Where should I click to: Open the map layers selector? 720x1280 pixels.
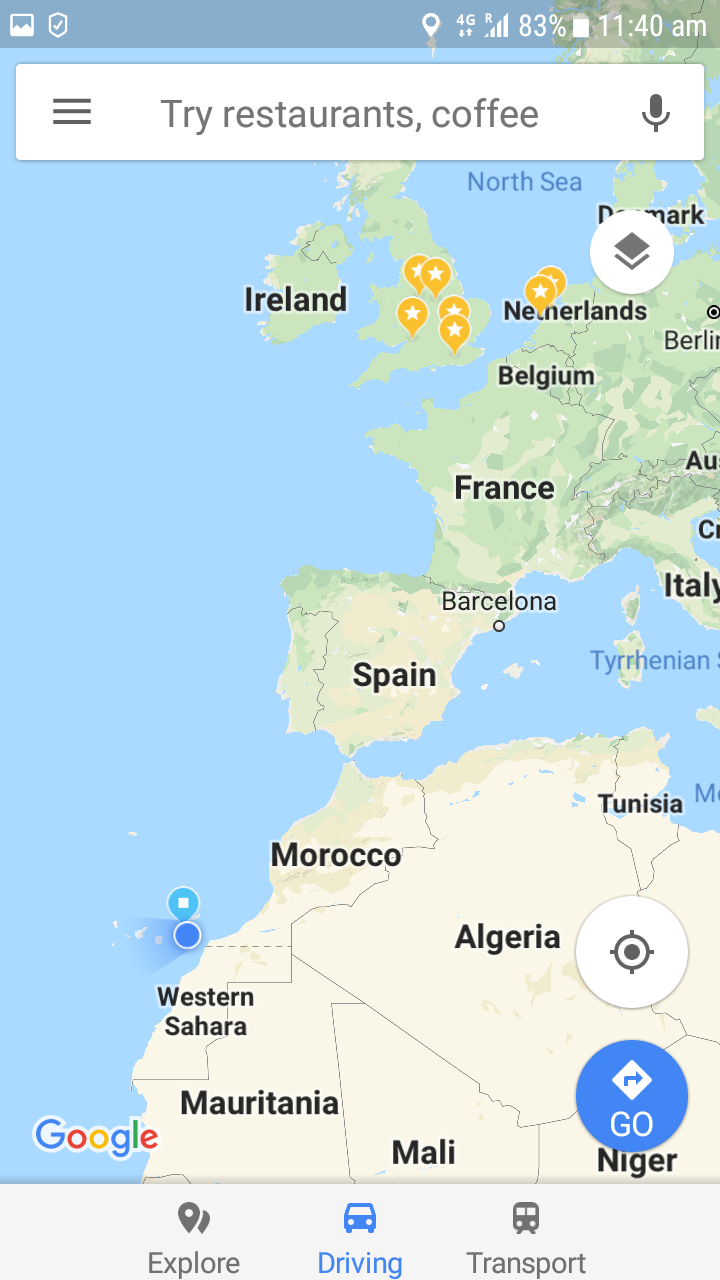tap(631, 252)
